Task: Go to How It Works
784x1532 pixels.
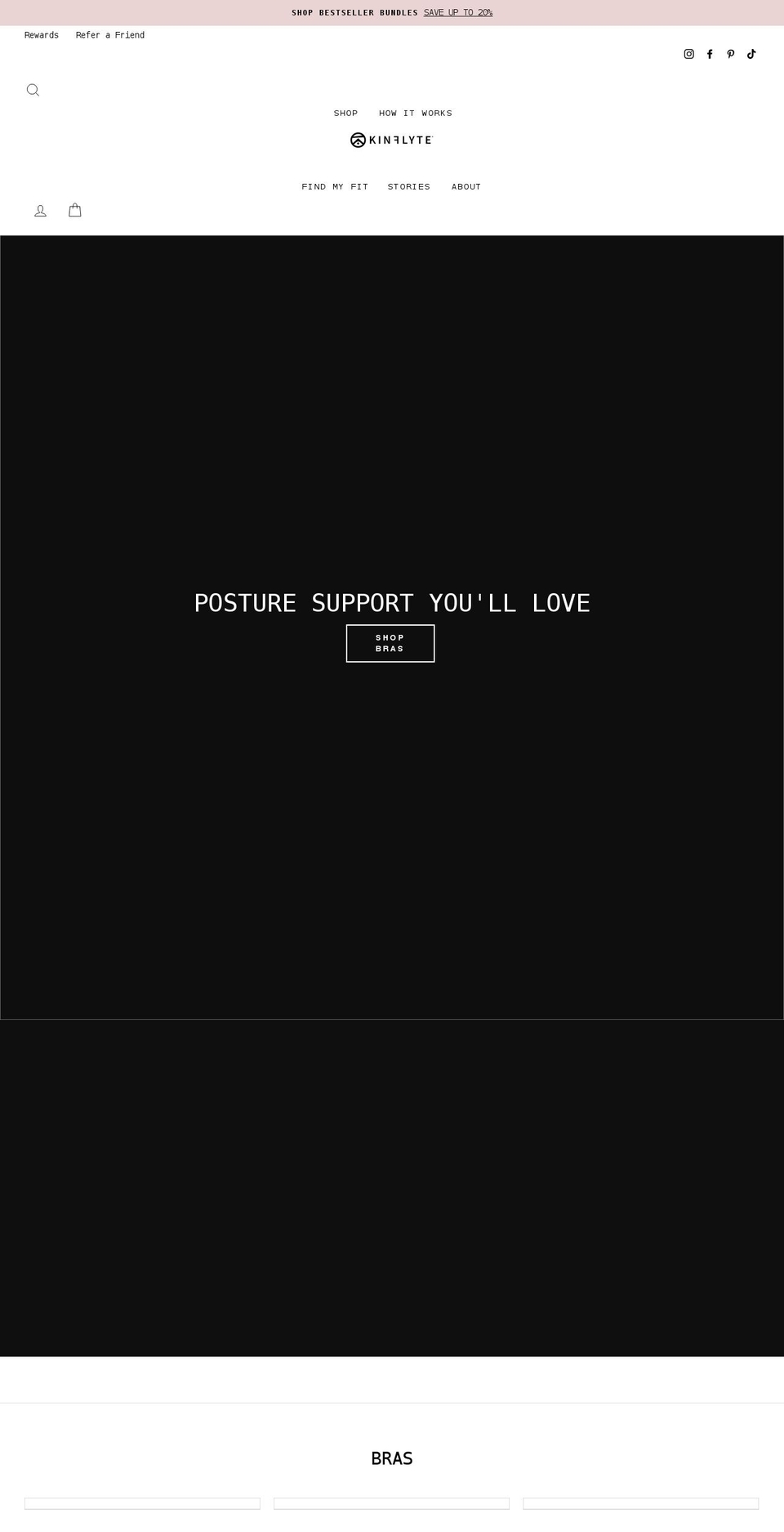Action: [415, 114]
